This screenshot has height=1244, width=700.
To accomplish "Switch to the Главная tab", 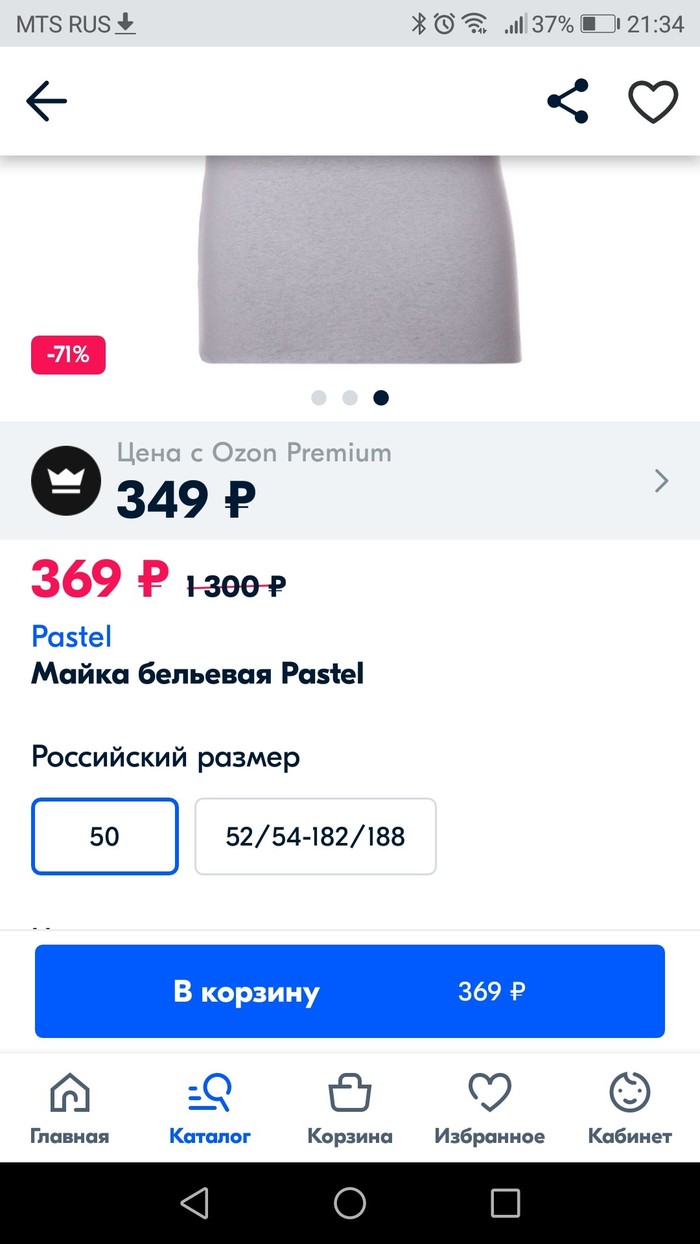I will coord(69,1107).
